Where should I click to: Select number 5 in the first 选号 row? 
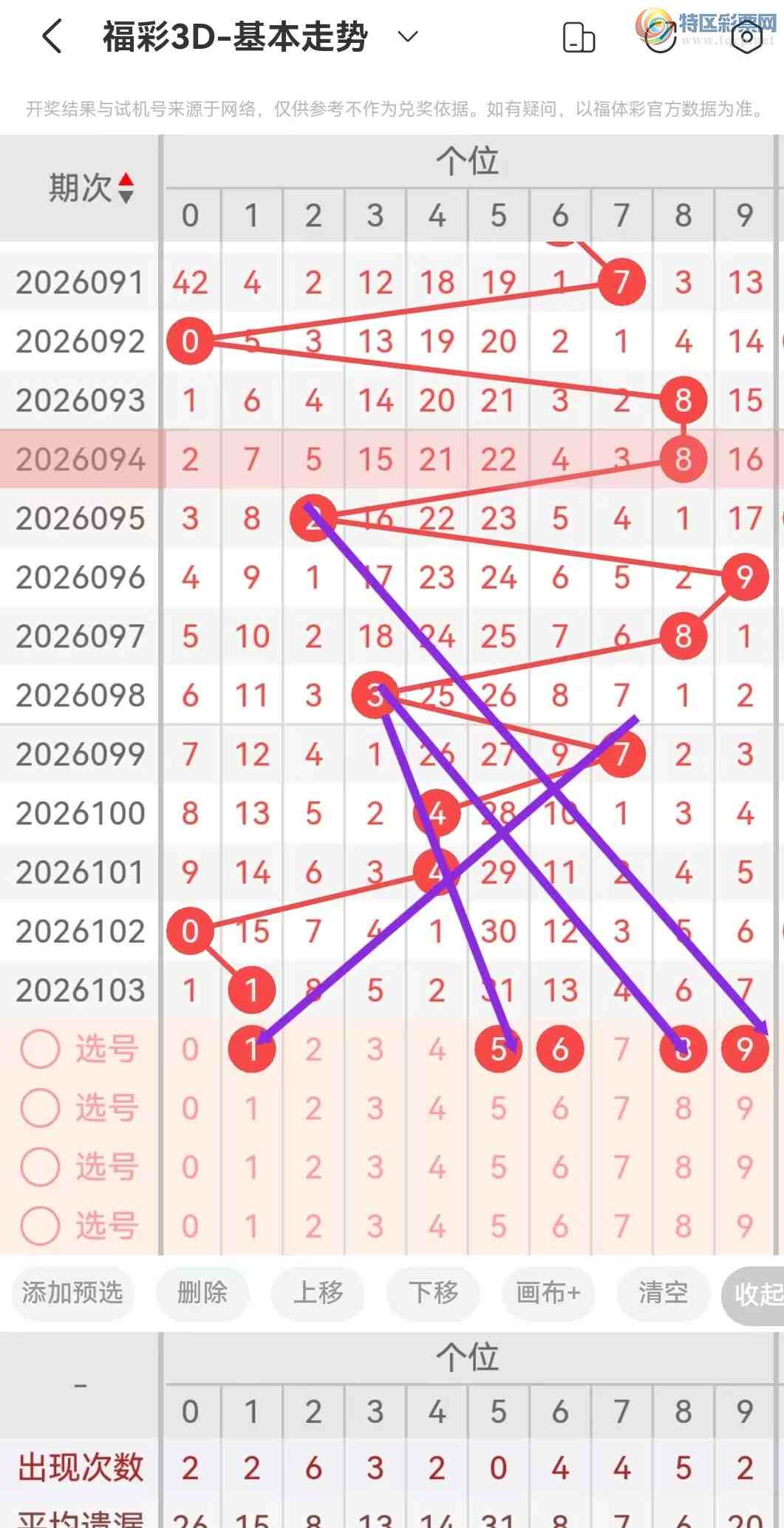coord(499,1049)
